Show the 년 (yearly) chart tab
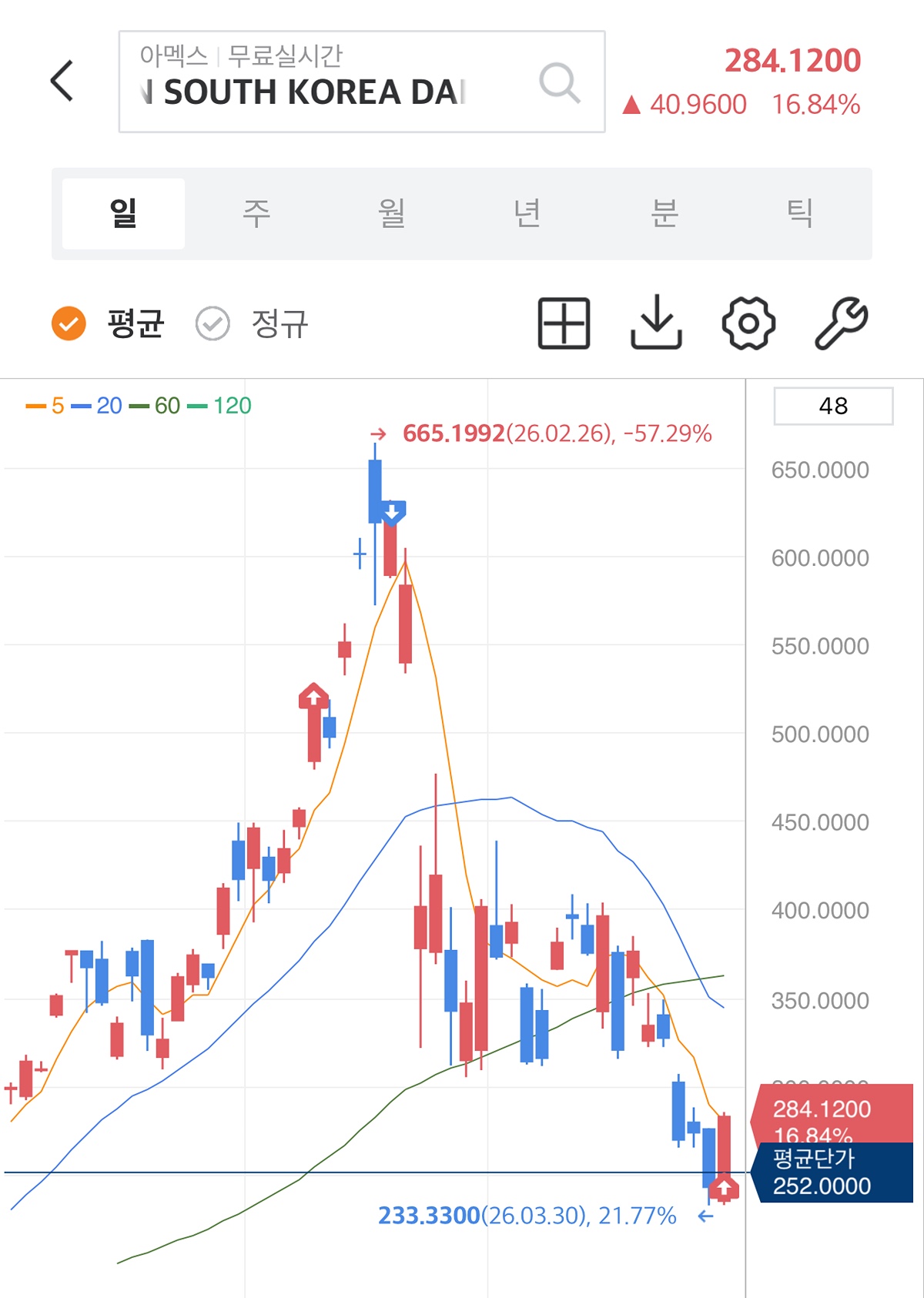924x1298 pixels. (527, 213)
